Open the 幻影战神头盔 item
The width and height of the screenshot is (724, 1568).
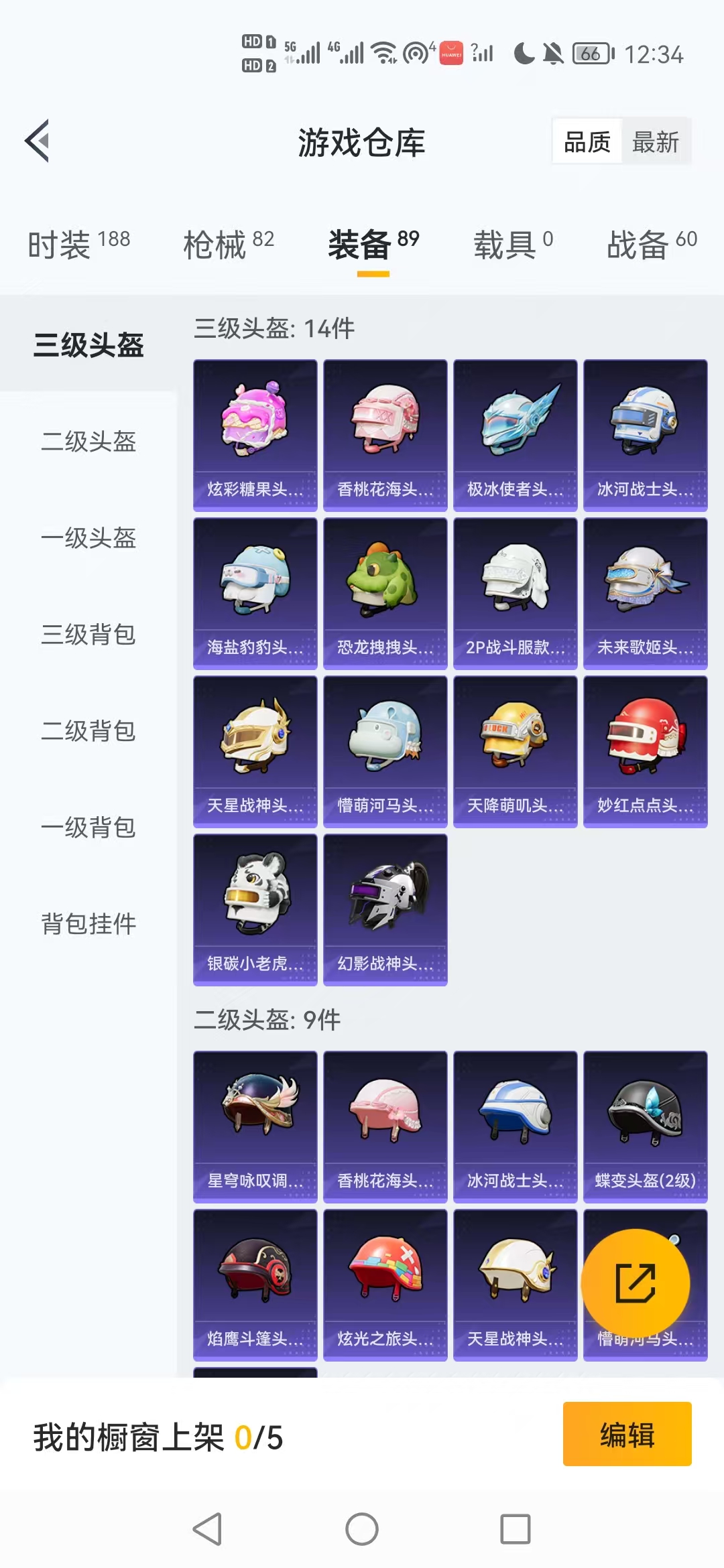[385, 910]
